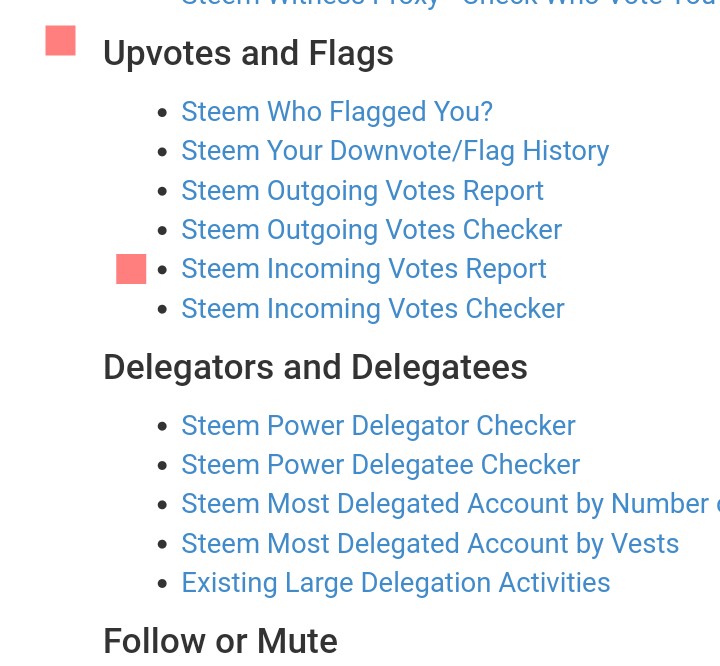The image size is (720, 666).
Task: Open Steem Incoming Votes Checker
Action: pyautogui.click(x=372, y=309)
